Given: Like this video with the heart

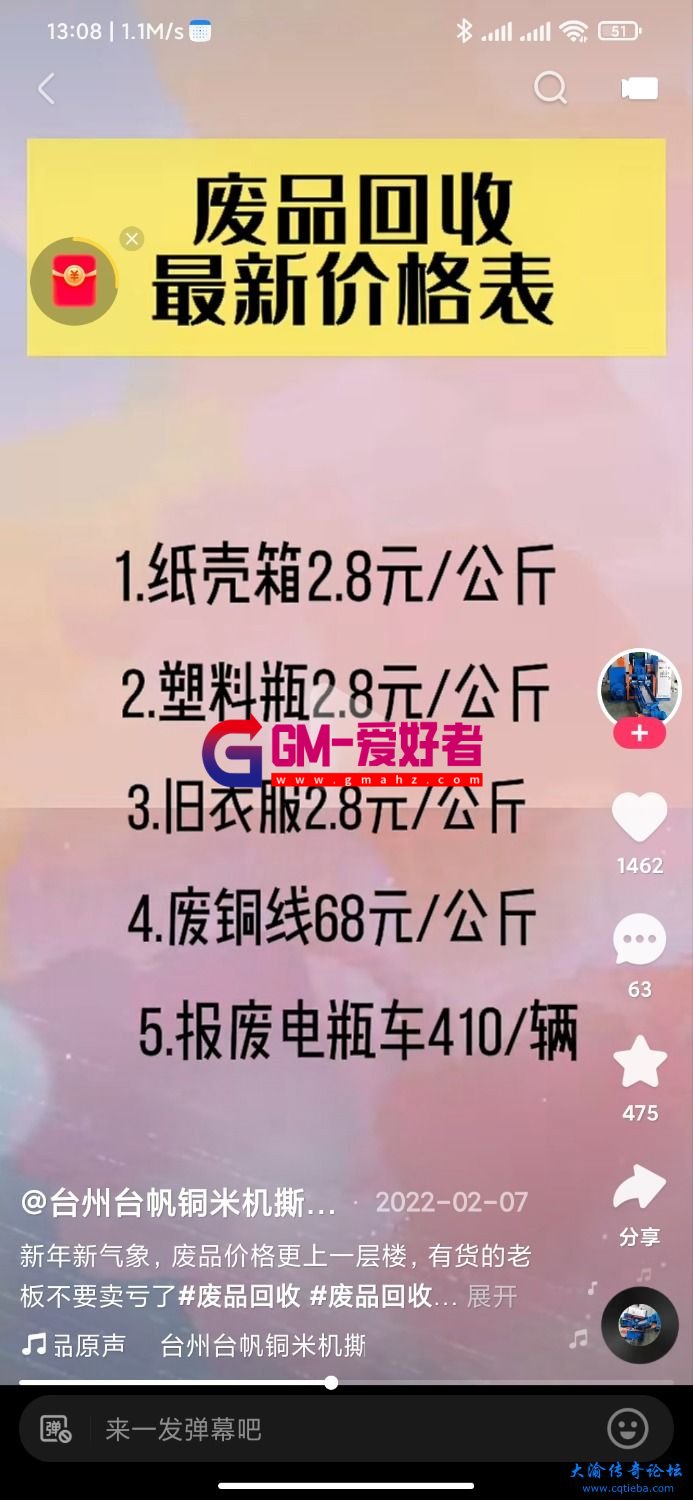Looking at the screenshot, I should (639, 818).
